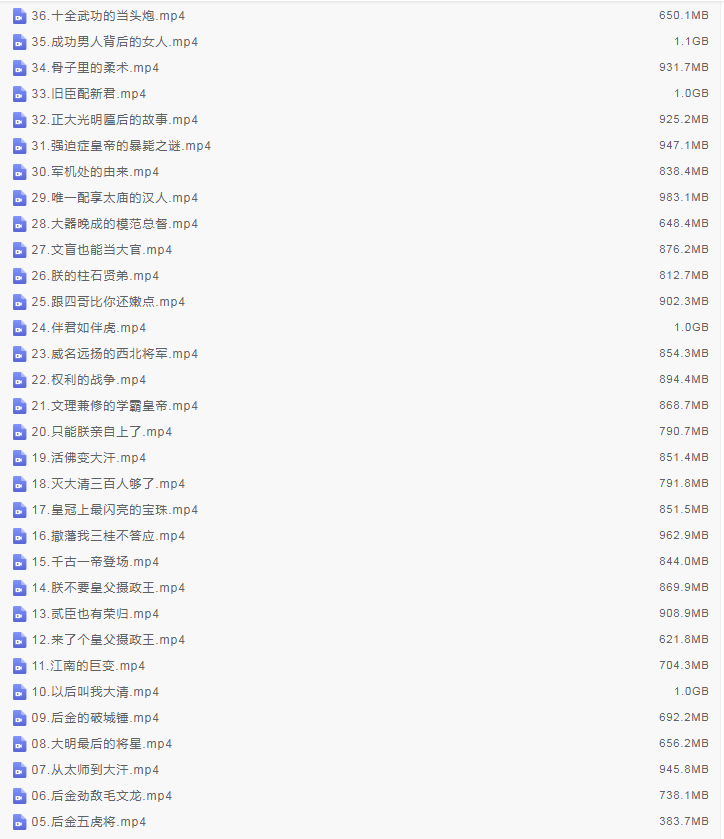The width and height of the screenshot is (724, 839).
Task: Open 08.大明最后的将星.mp4
Action: 101,744
